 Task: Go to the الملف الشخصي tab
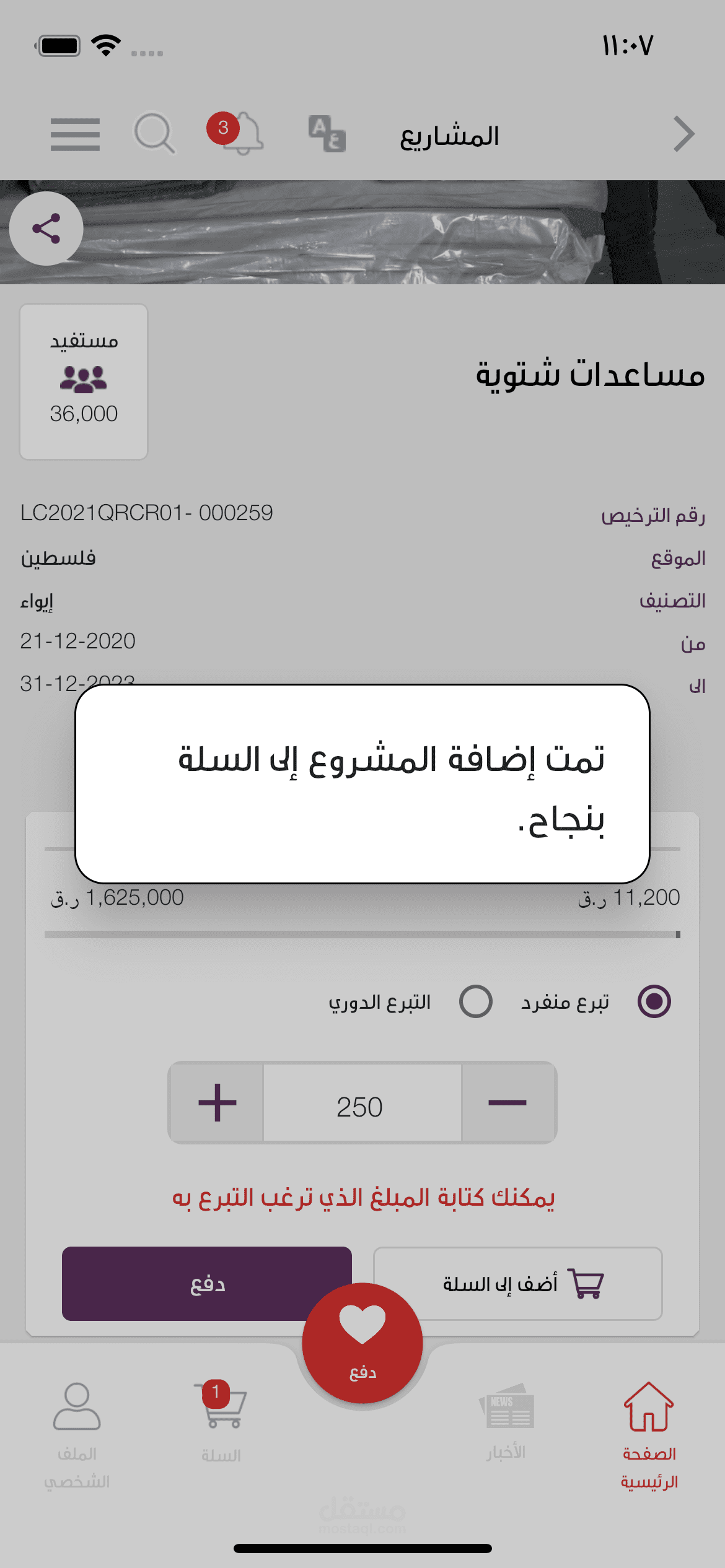(77, 1435)
